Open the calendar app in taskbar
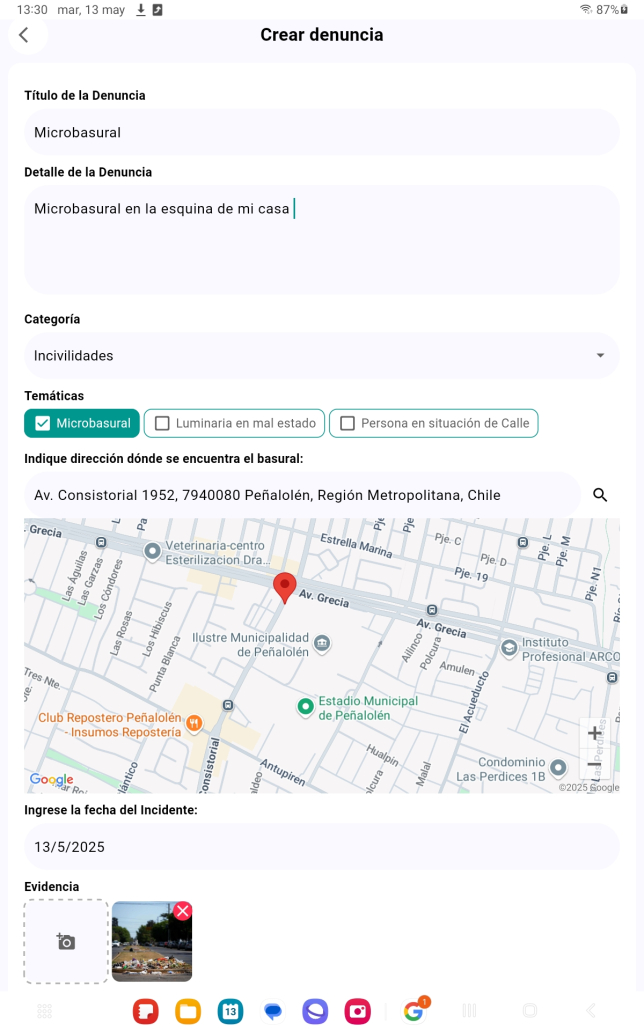Viewport: 644px width, 1030px height. 230,1011
